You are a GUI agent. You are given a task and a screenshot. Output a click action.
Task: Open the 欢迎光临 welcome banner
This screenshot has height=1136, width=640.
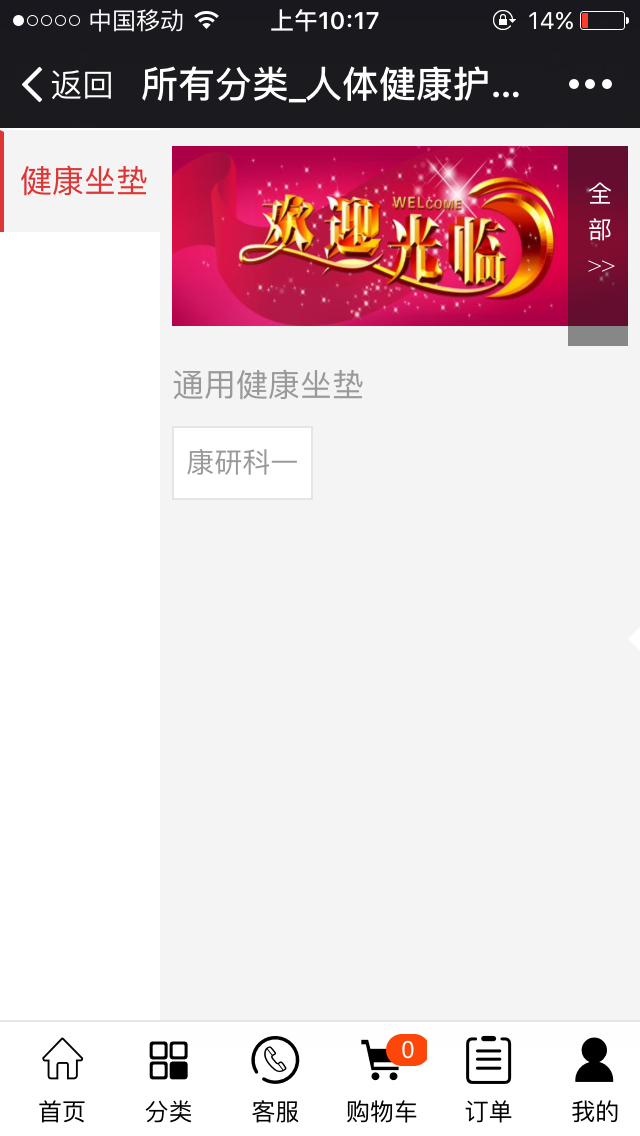(370, 236)
